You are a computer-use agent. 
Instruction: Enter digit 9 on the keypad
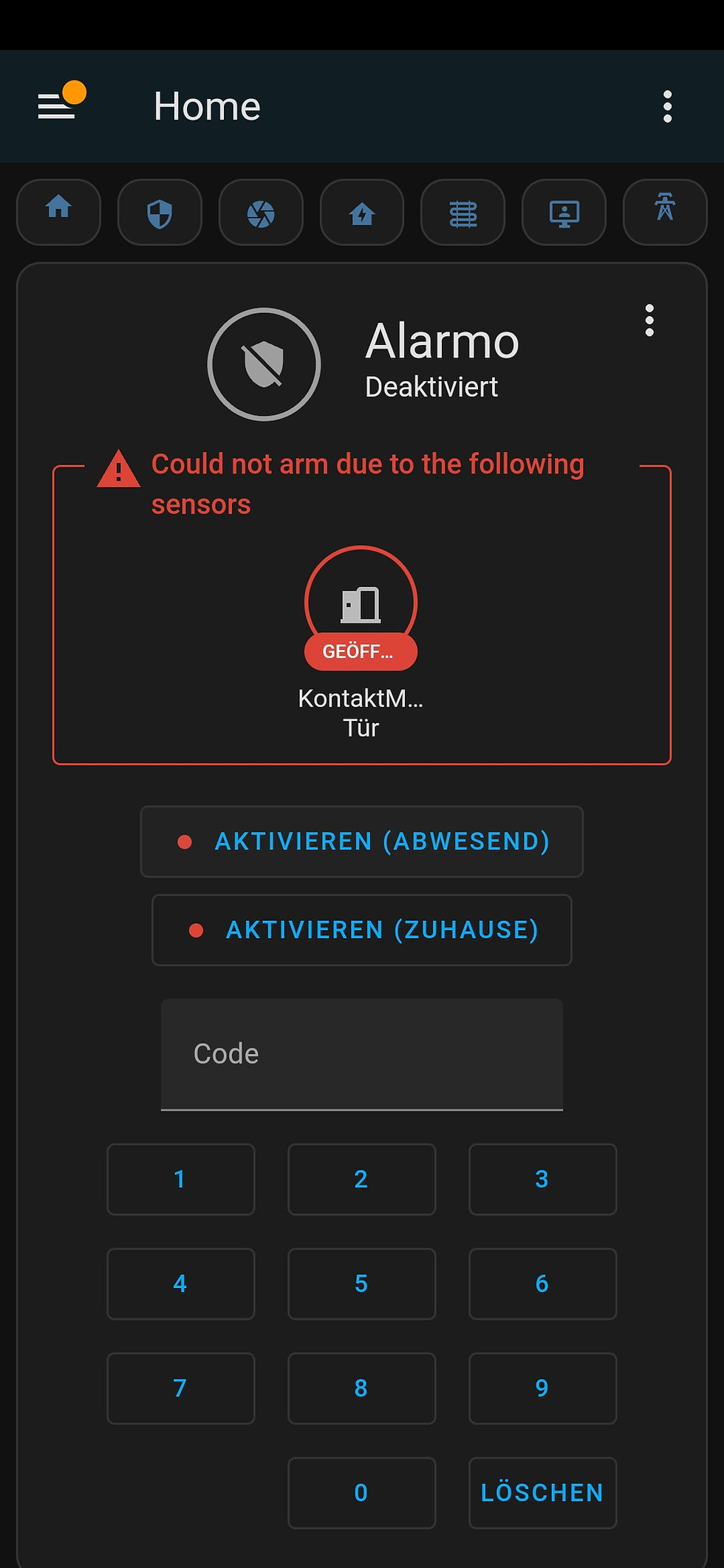point(542,1388)
